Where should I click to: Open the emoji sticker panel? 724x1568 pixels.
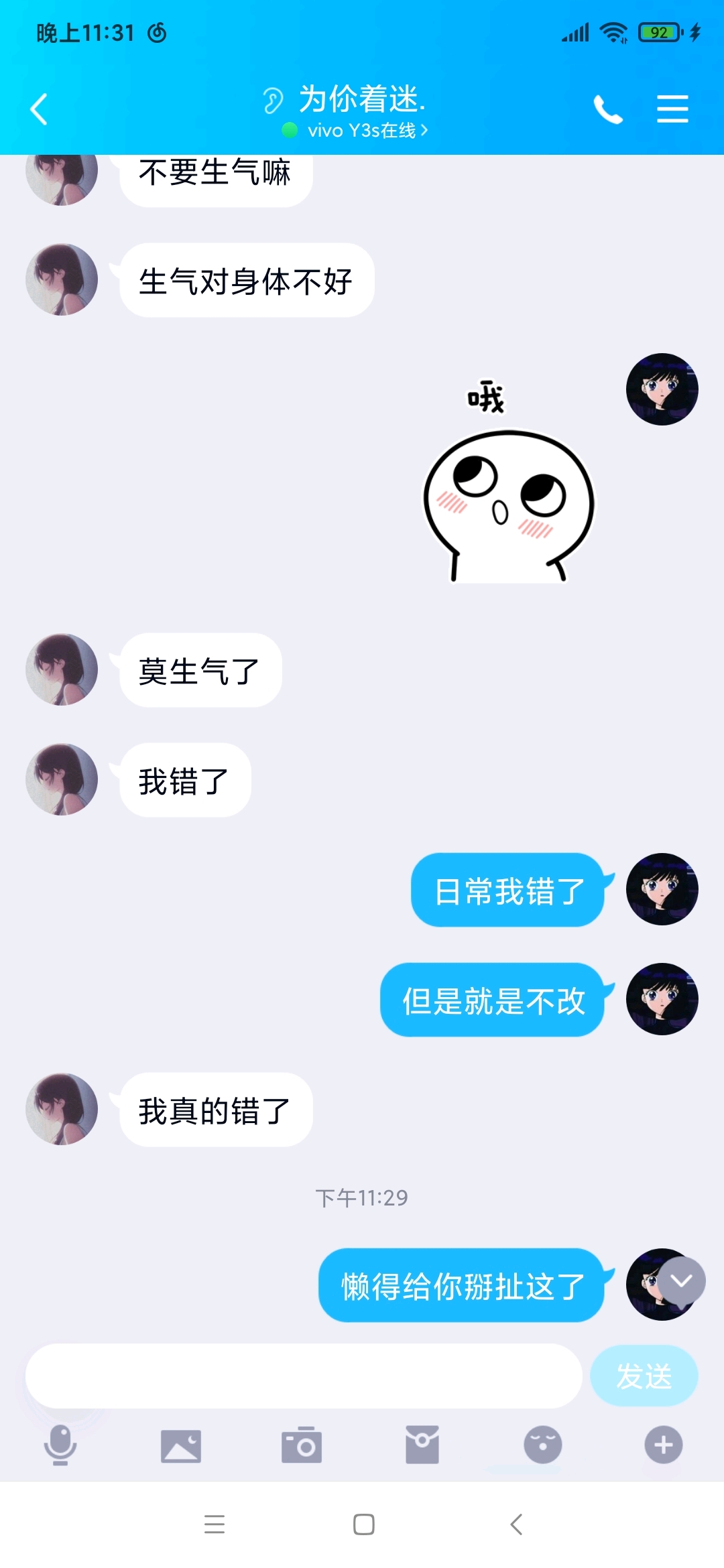click(x=543, y=1445)
